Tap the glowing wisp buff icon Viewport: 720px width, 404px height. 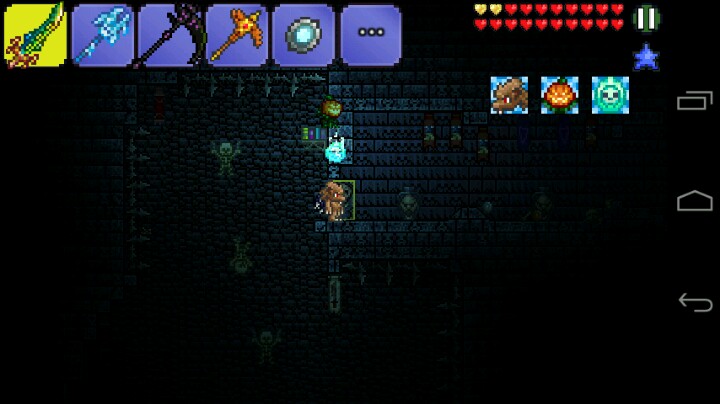pyautogui.click(x=610, y=94)
